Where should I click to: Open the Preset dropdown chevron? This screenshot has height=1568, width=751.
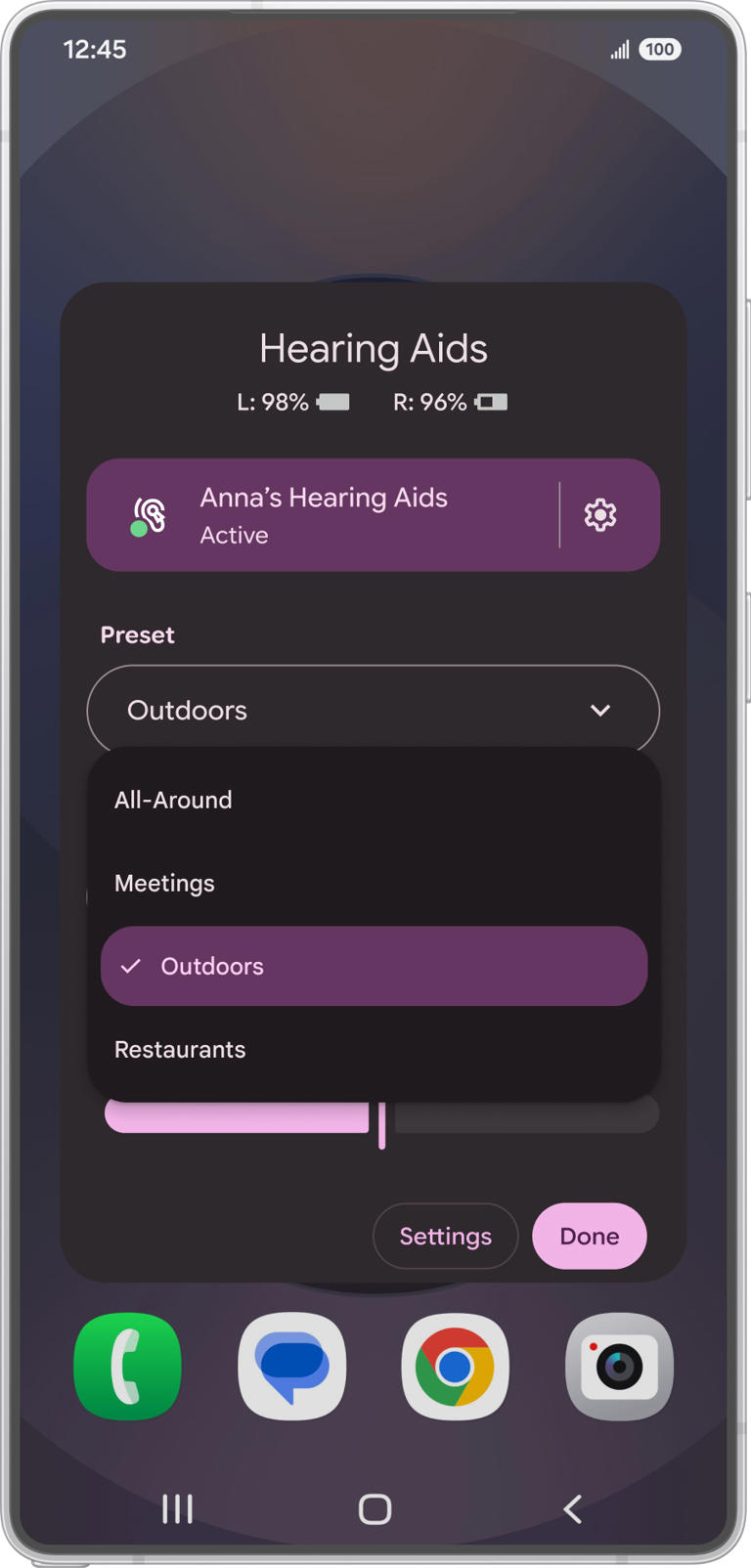click(600, 710)
